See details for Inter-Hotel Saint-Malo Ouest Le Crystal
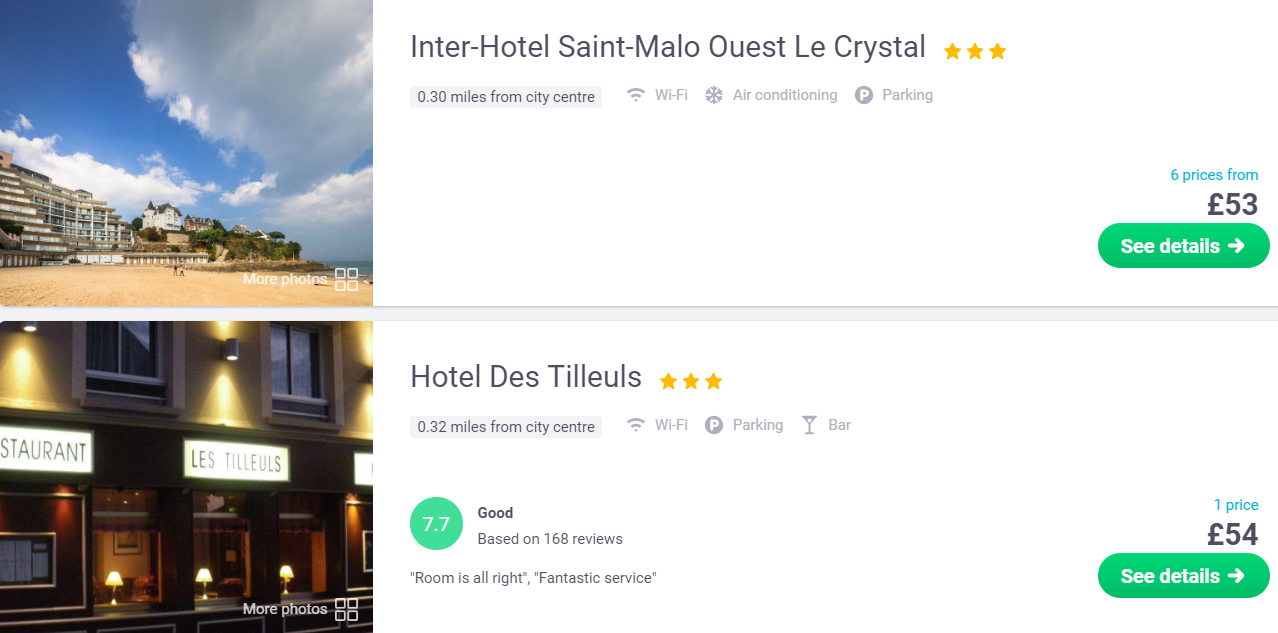This screenshot has width=1278, height=633. (x=1183, y=246)
